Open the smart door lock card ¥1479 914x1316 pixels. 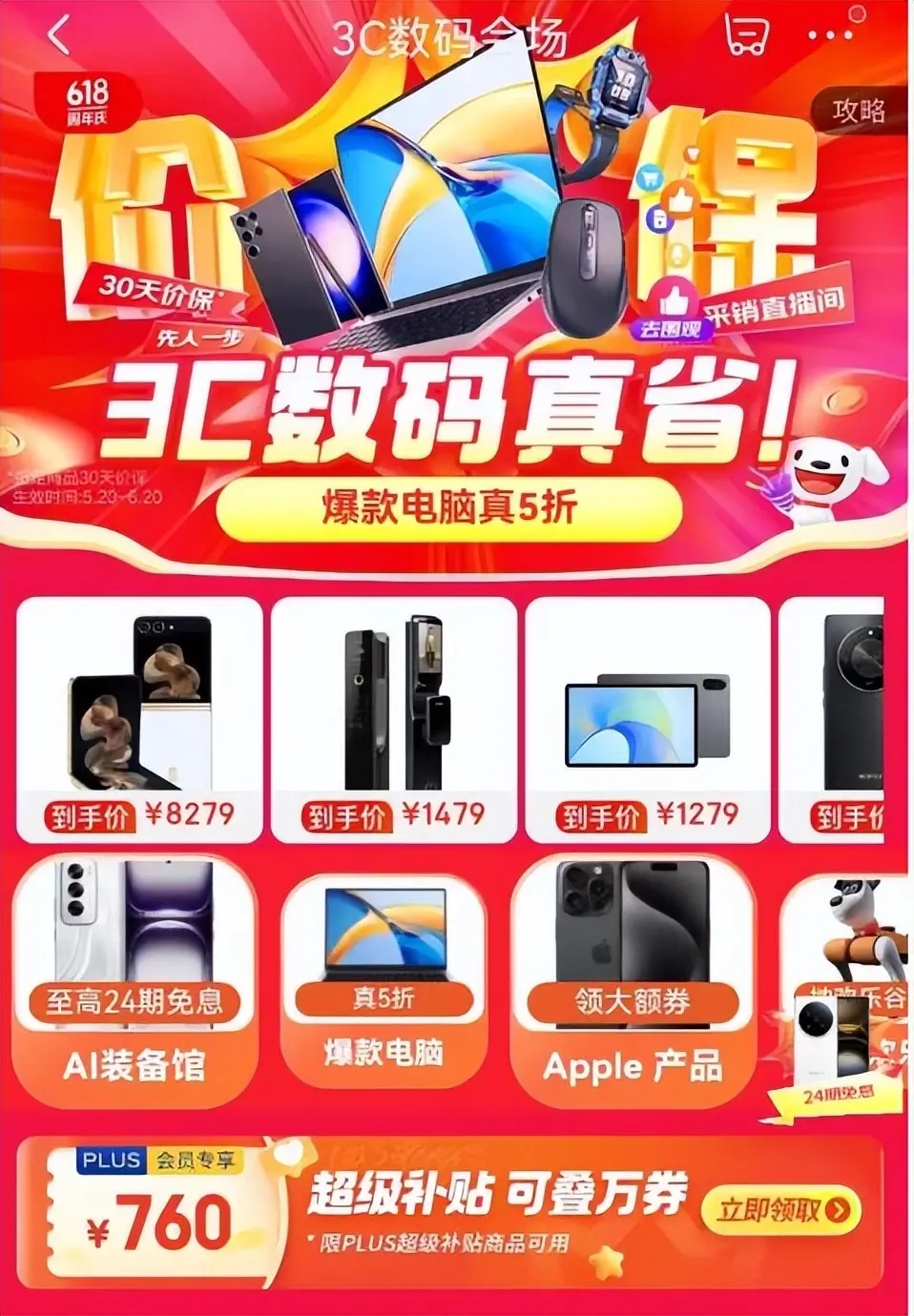tap(393, 720)
